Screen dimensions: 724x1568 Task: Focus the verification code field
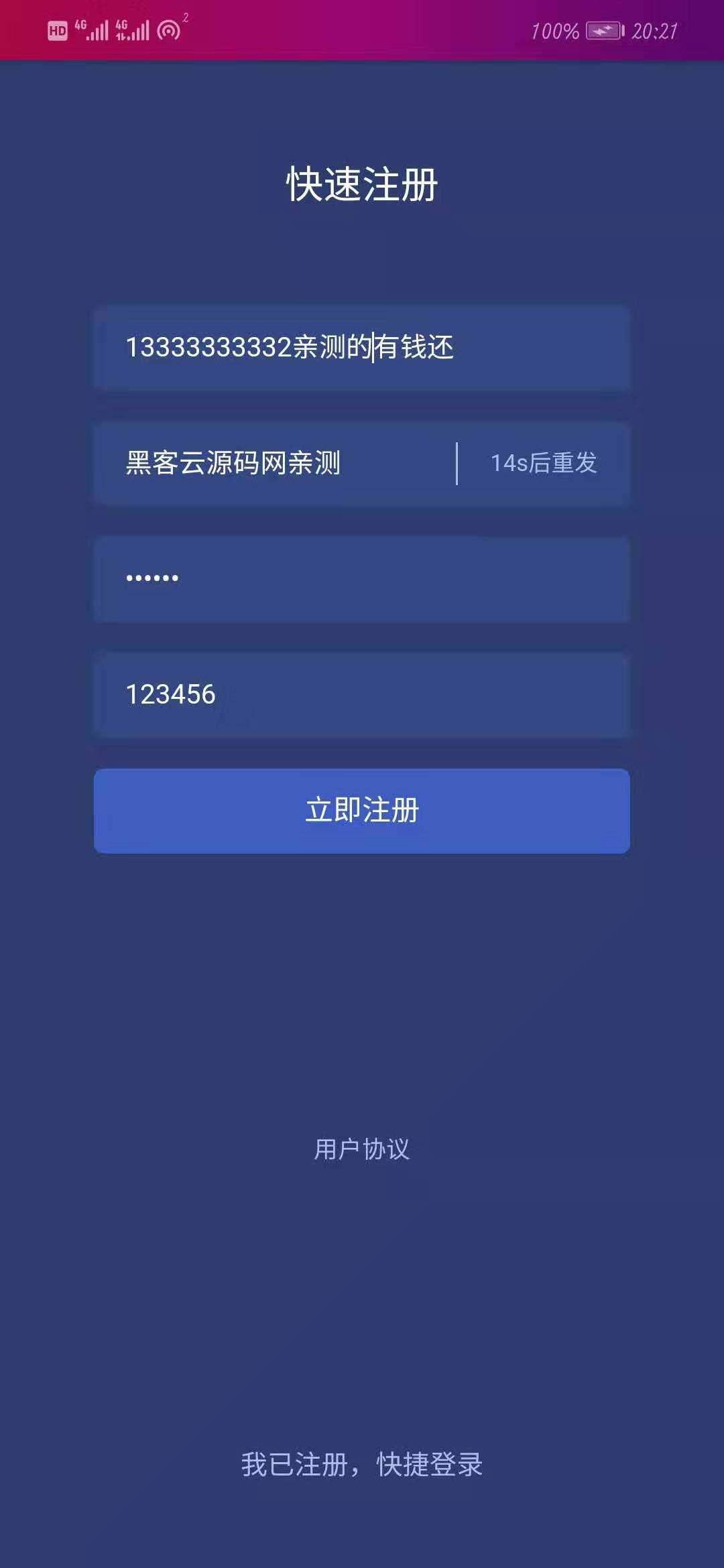(275, 464)
